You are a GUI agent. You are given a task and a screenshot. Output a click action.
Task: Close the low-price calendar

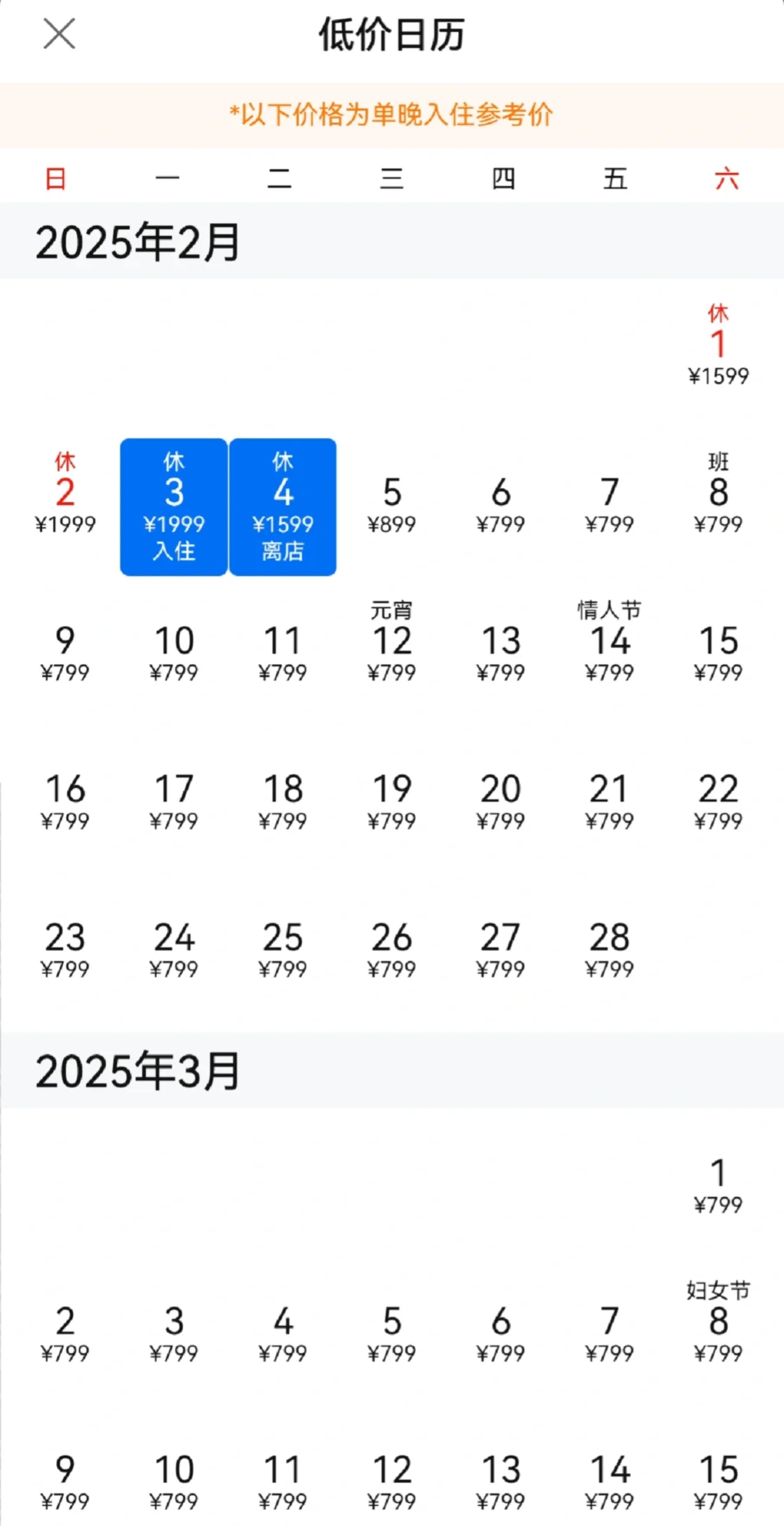coord(59,34)
